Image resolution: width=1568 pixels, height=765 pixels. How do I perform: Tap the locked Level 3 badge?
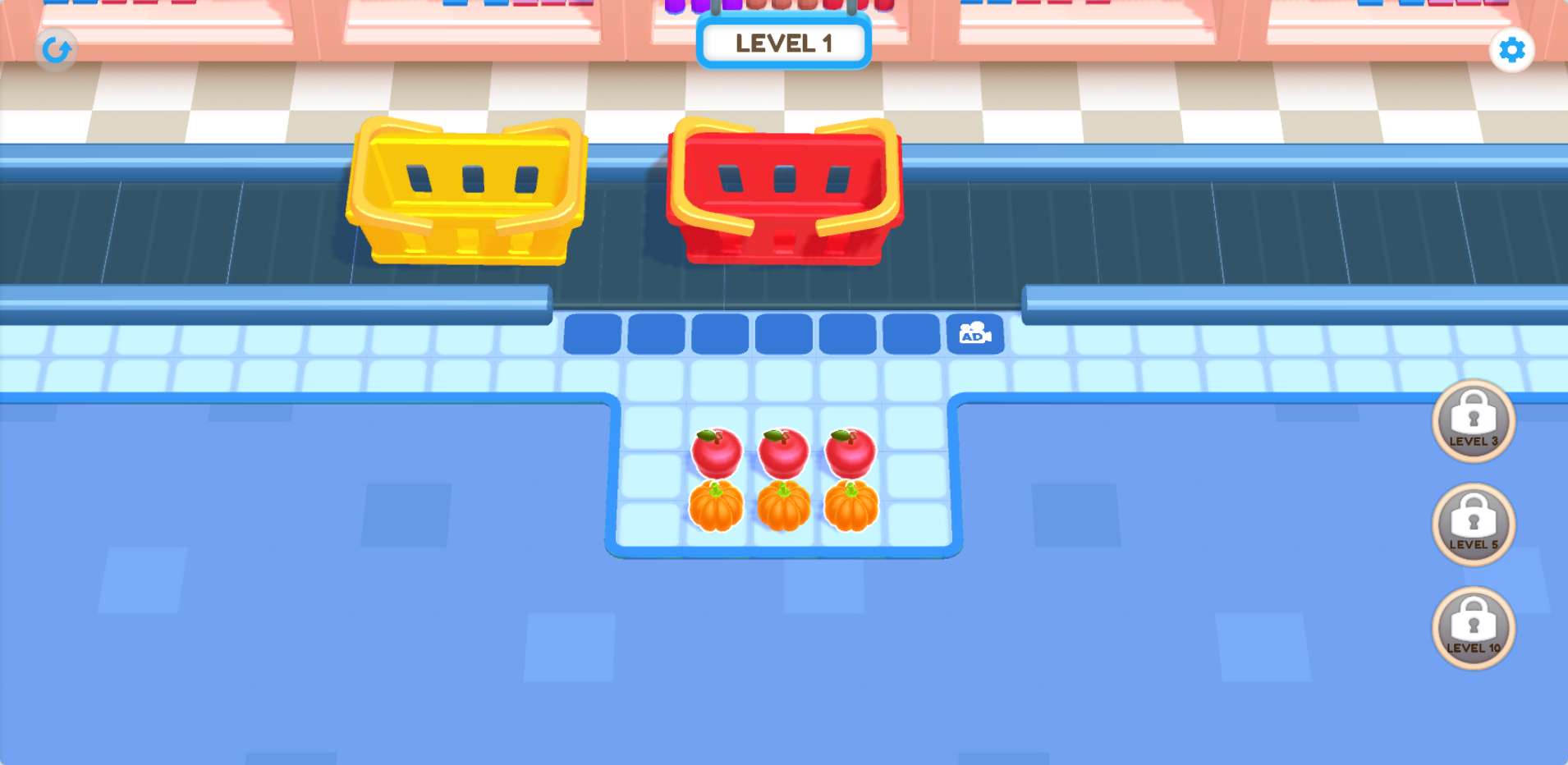coord(1474,421)
